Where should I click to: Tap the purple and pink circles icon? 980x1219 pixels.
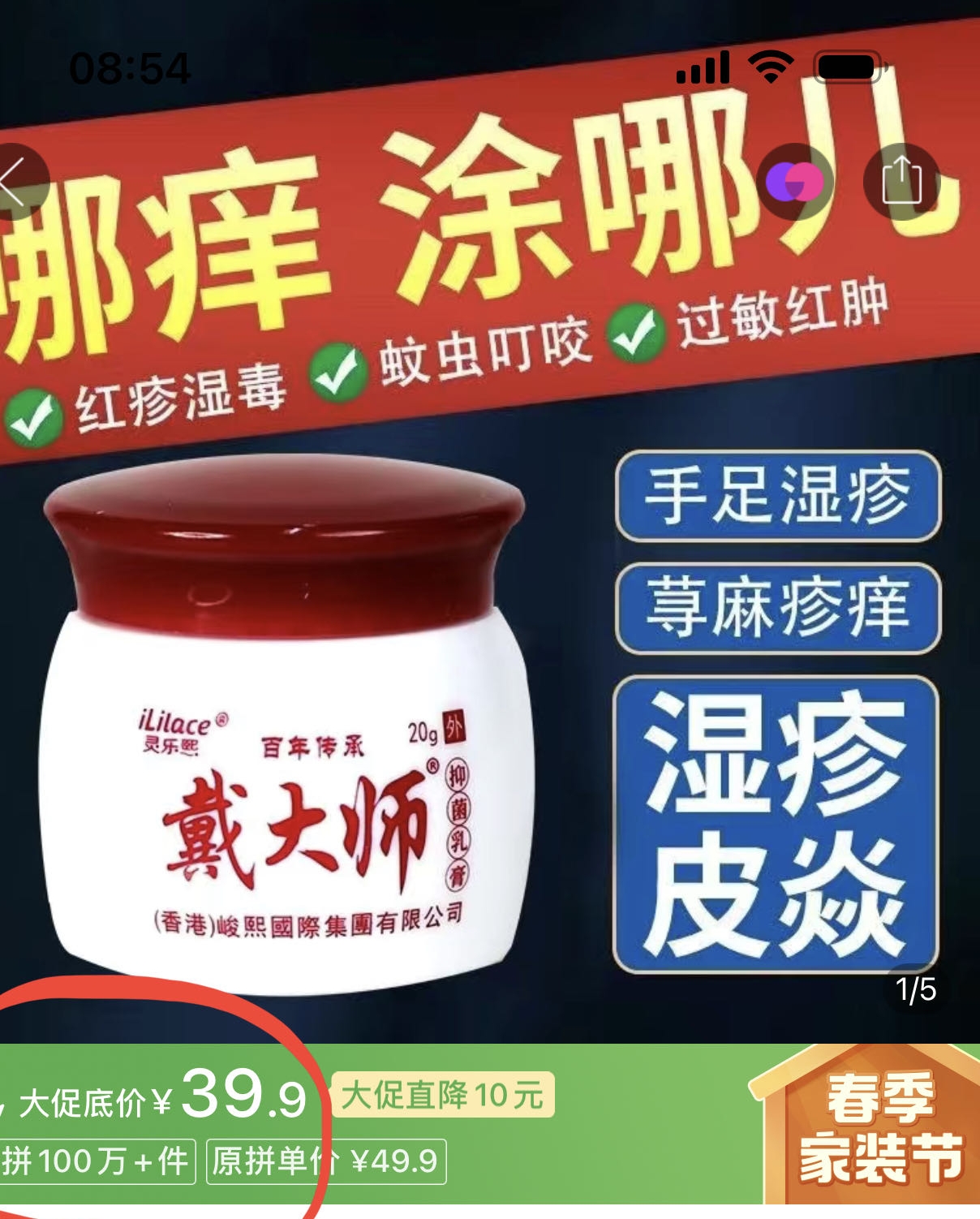[x=795, y=182]
